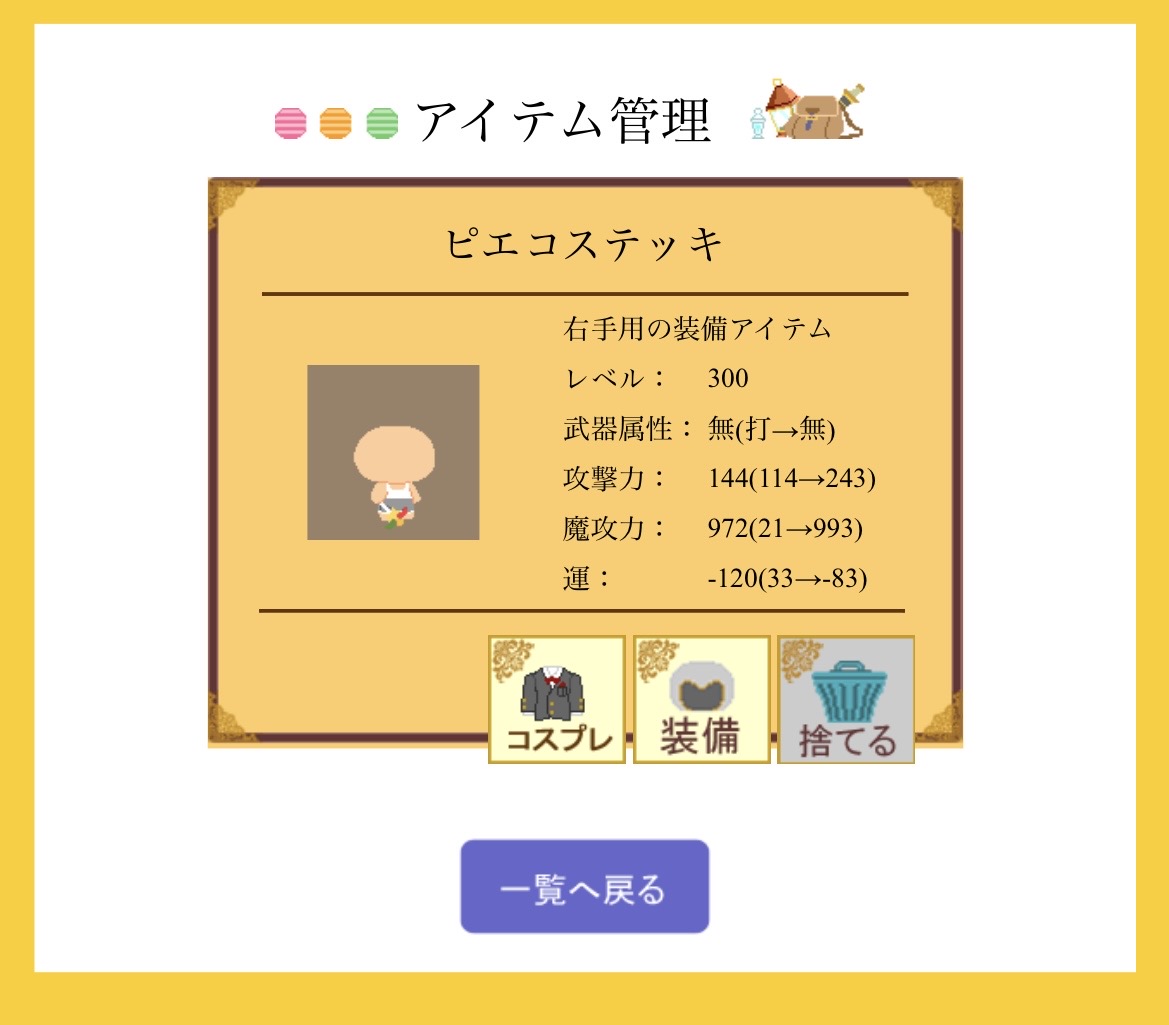Image resolution: width=1169 pixels, height=1025 pixels.
Task: Return to list via 一覧へ戻る
Action: [x=584, y=887]
